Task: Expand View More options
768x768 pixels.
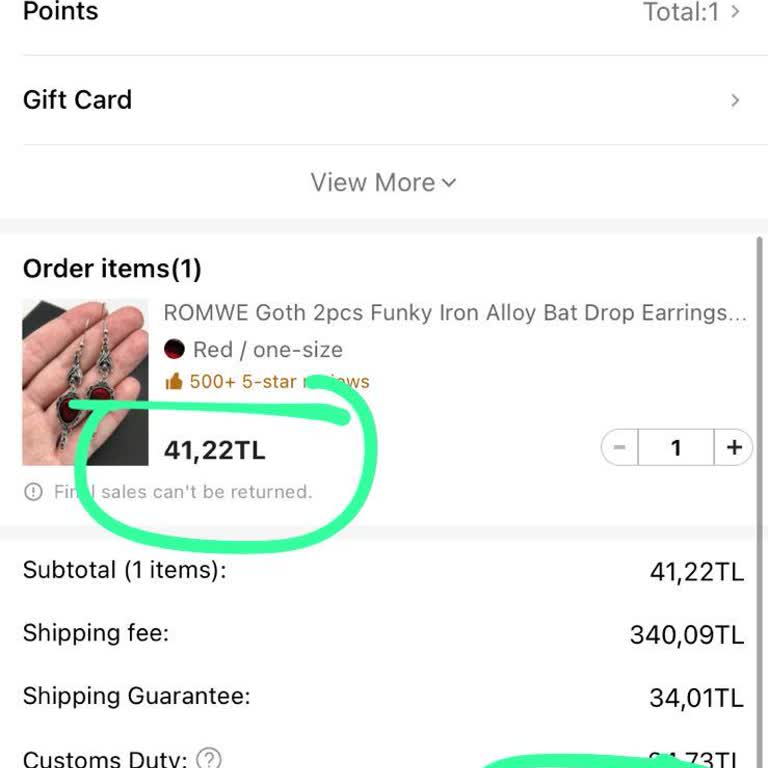Action: coord(383,183)
